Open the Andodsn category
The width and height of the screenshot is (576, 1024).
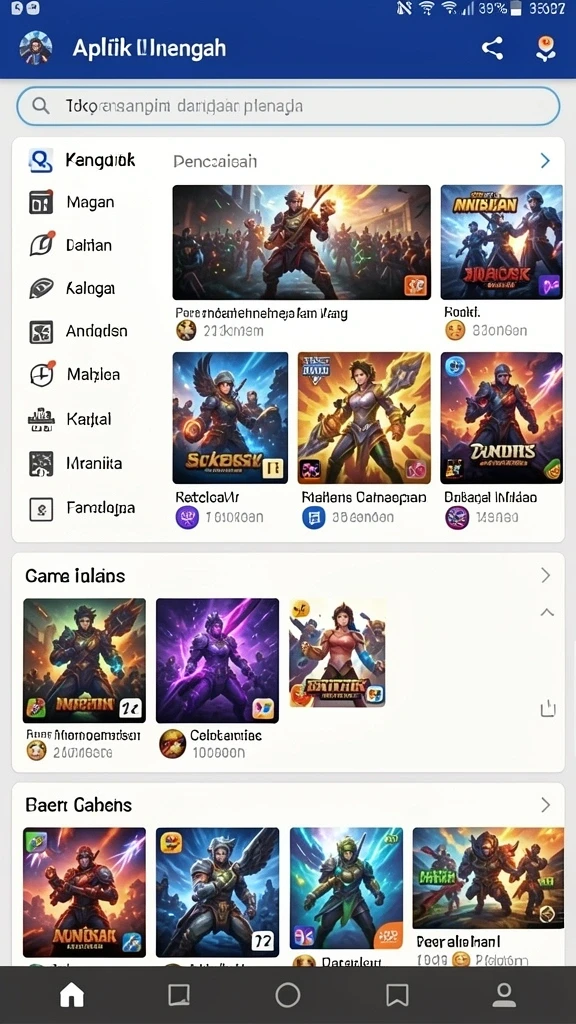point(78,331)
